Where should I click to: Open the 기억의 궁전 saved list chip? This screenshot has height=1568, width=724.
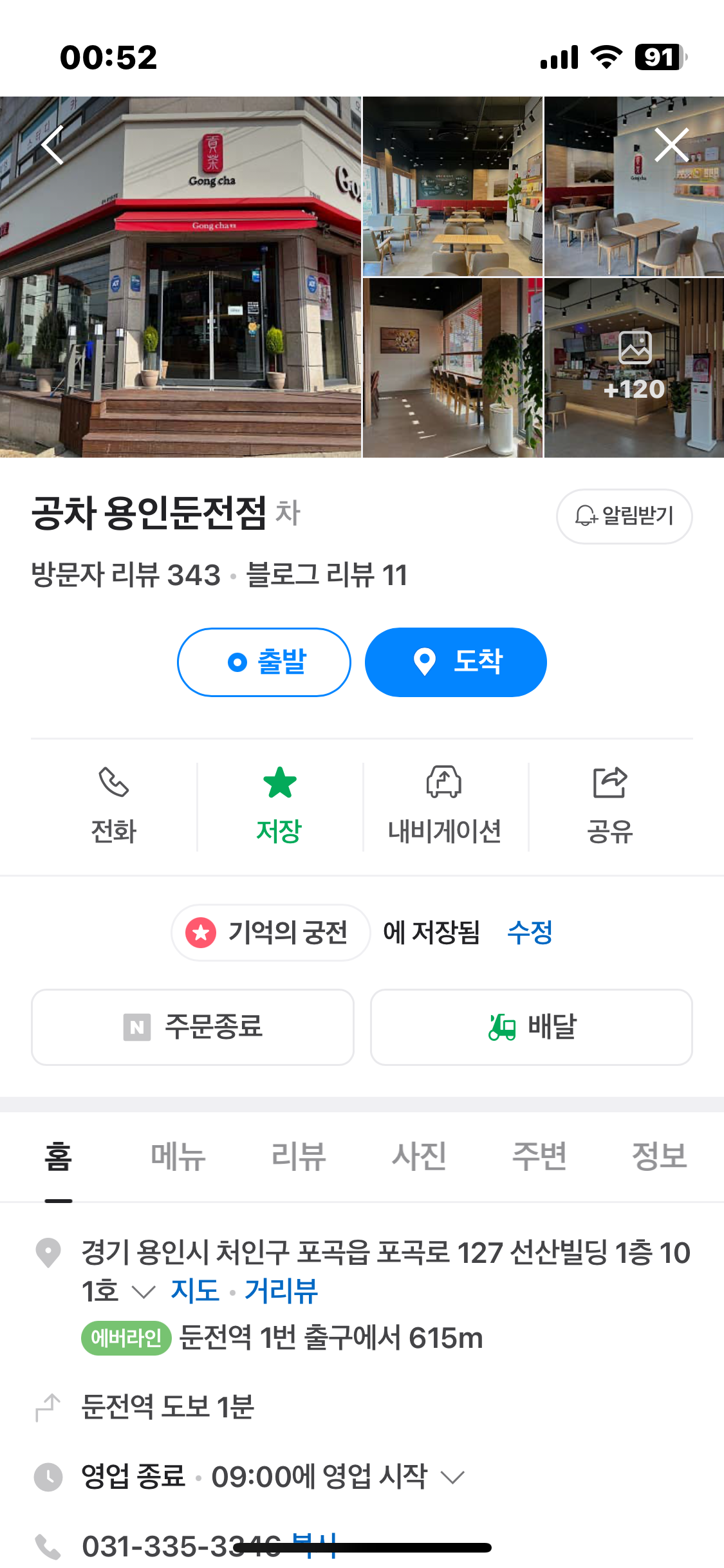[270, 932]
